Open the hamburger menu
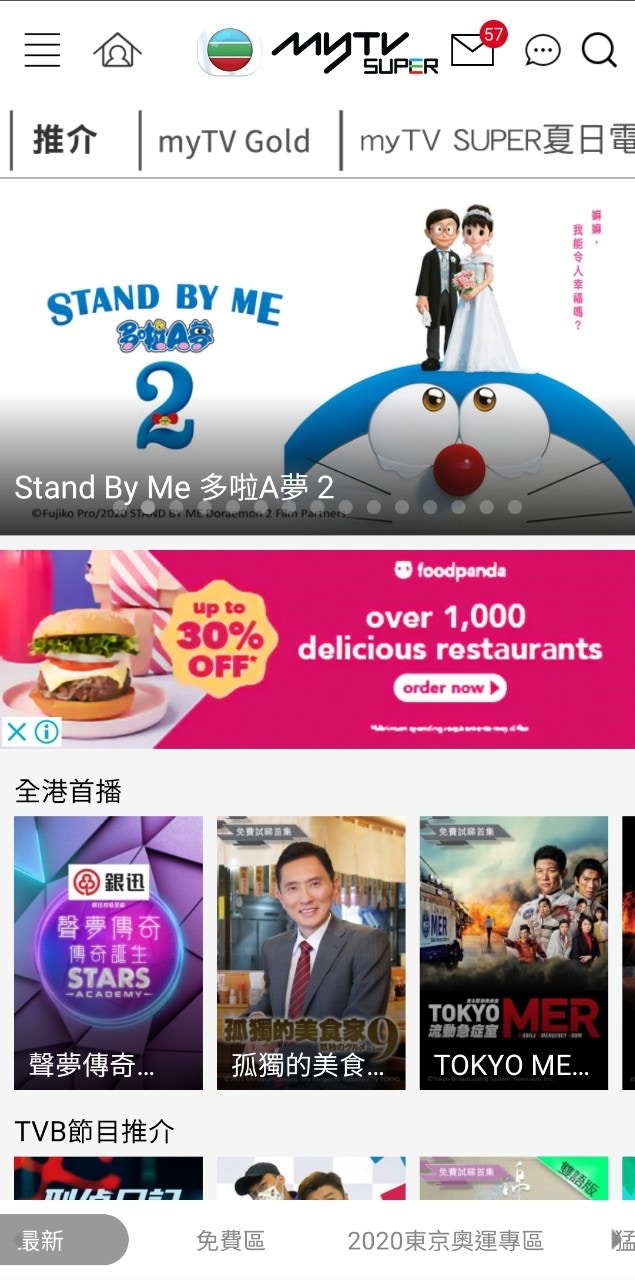 (x=42, y=50)
